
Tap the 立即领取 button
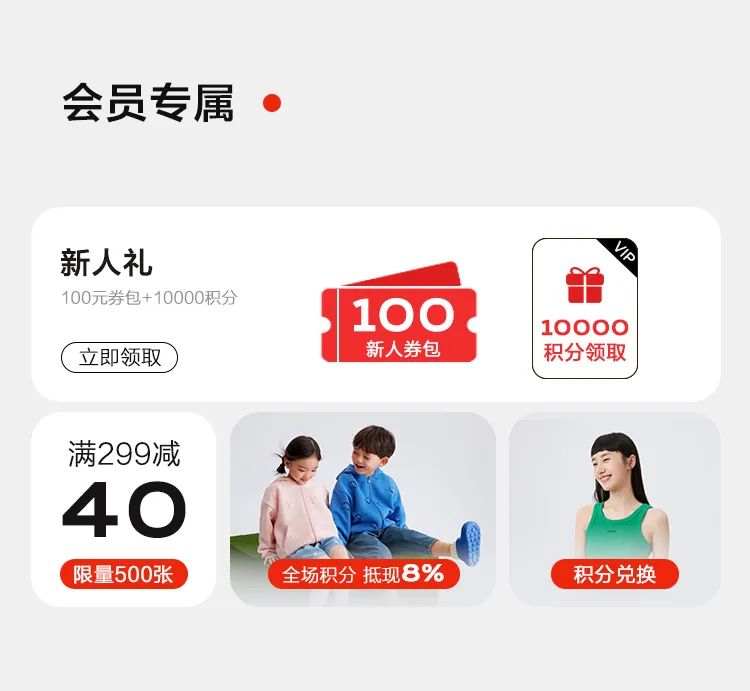click(x=119, y=357)
